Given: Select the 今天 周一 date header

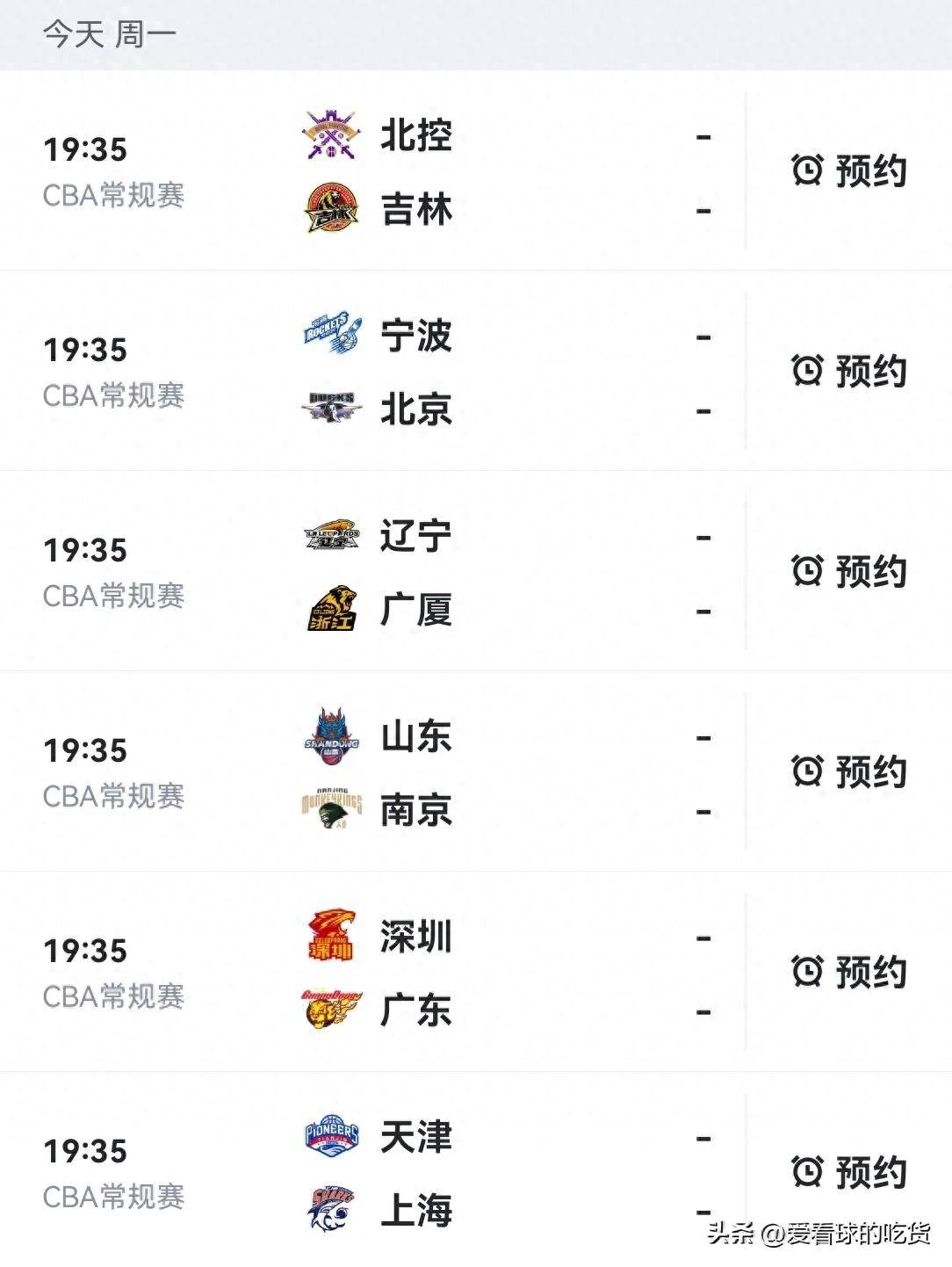Looking at the screenshot, I should click(x=109, y=33).
